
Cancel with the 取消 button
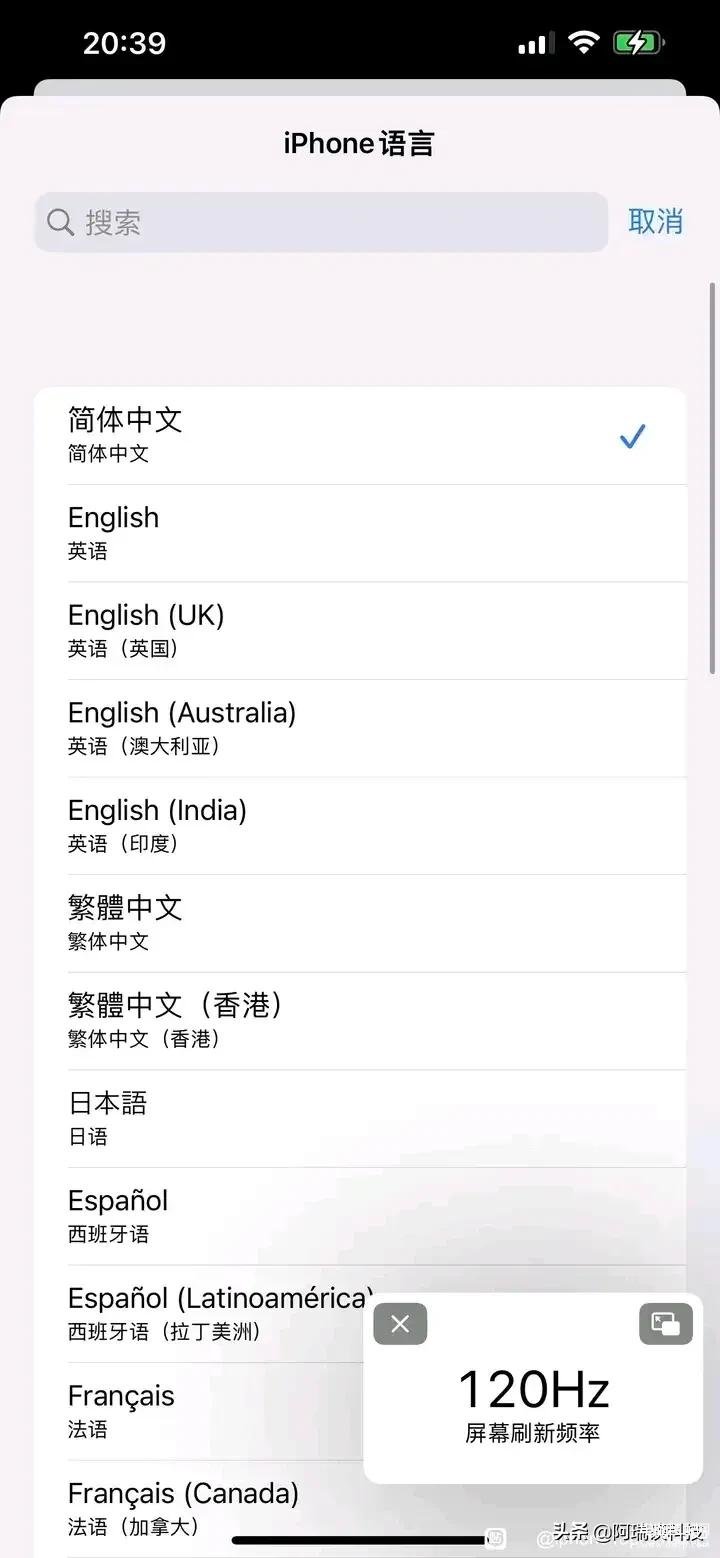coord(656,222)
